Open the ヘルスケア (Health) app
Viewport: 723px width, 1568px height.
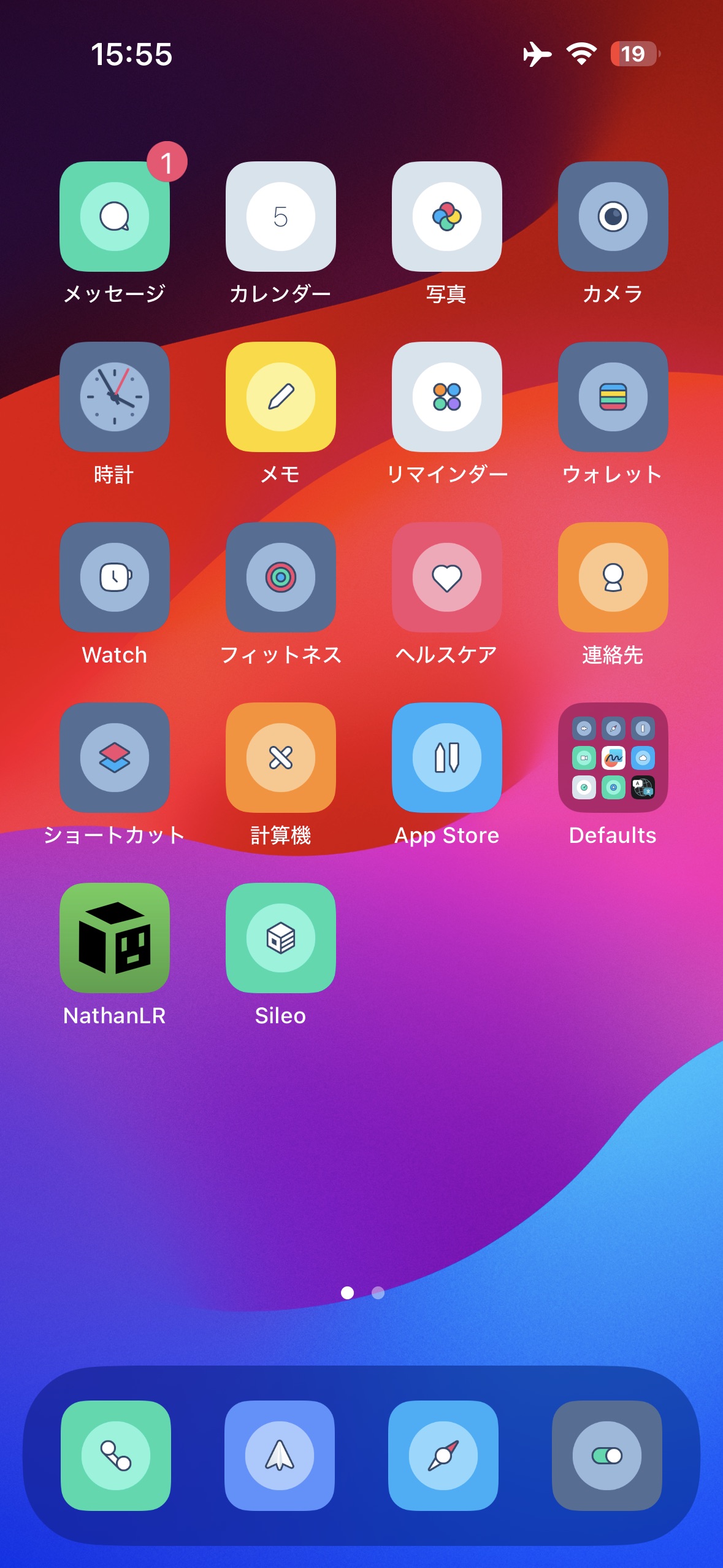pyautogui.click(x=447, y=577)
